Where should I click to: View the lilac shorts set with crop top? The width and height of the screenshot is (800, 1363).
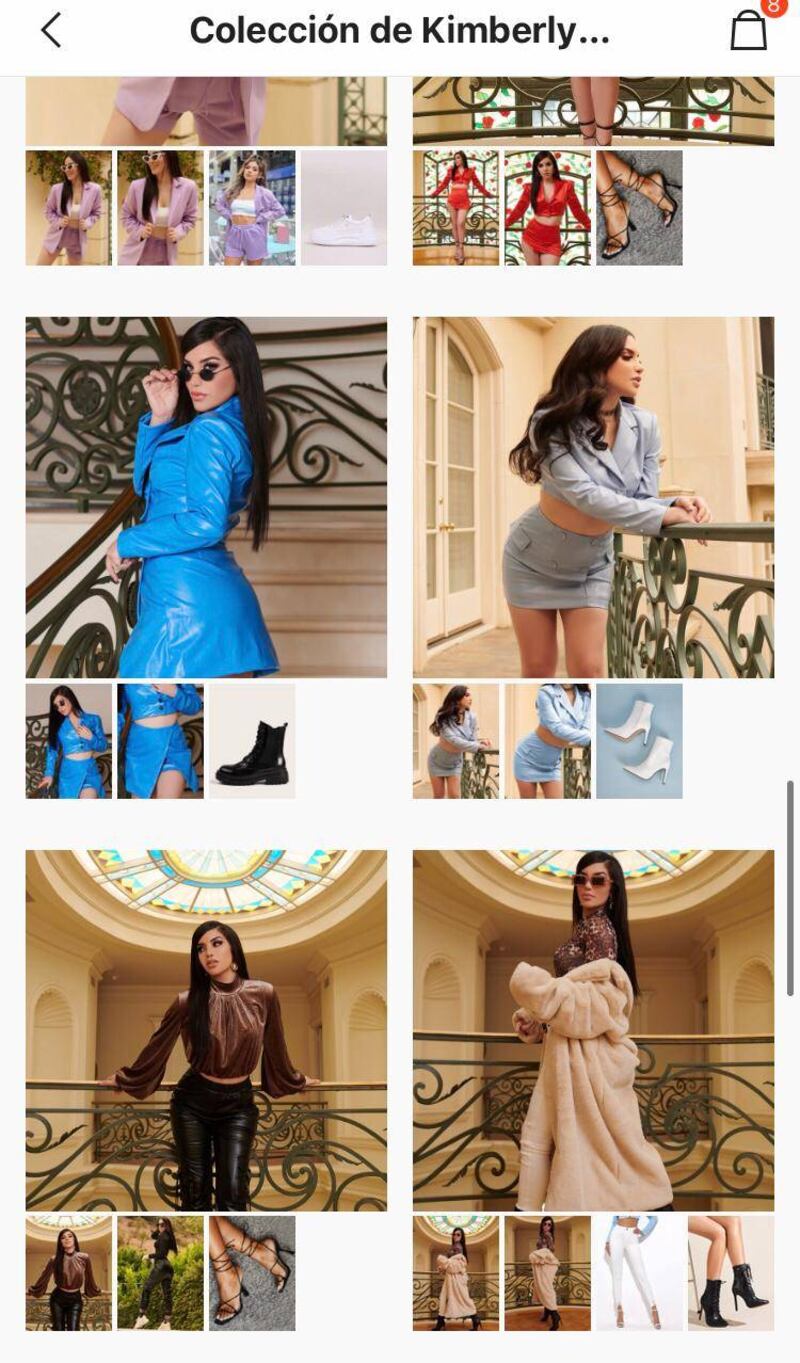252,208
